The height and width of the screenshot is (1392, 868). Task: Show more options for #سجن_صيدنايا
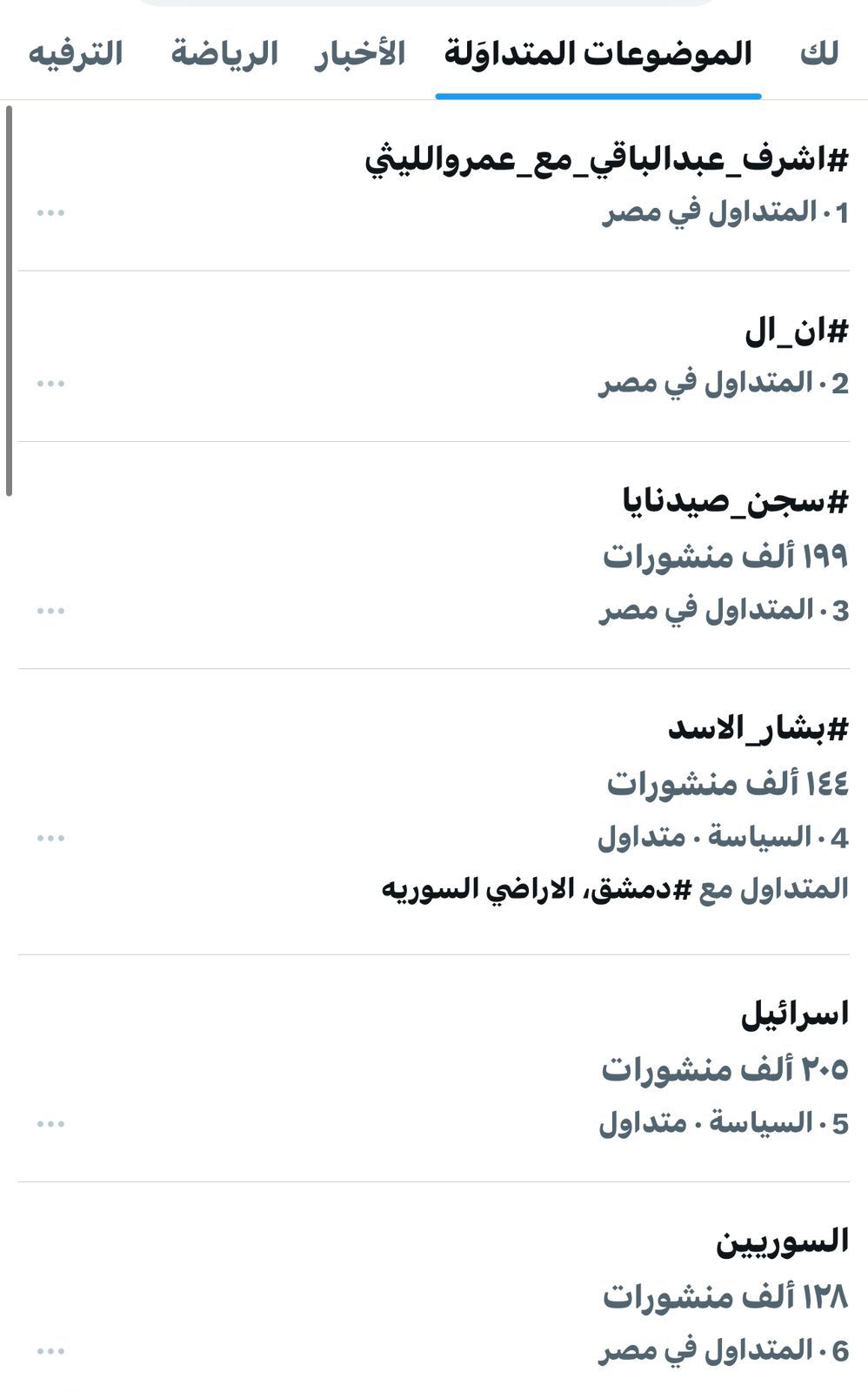point(50,611)
